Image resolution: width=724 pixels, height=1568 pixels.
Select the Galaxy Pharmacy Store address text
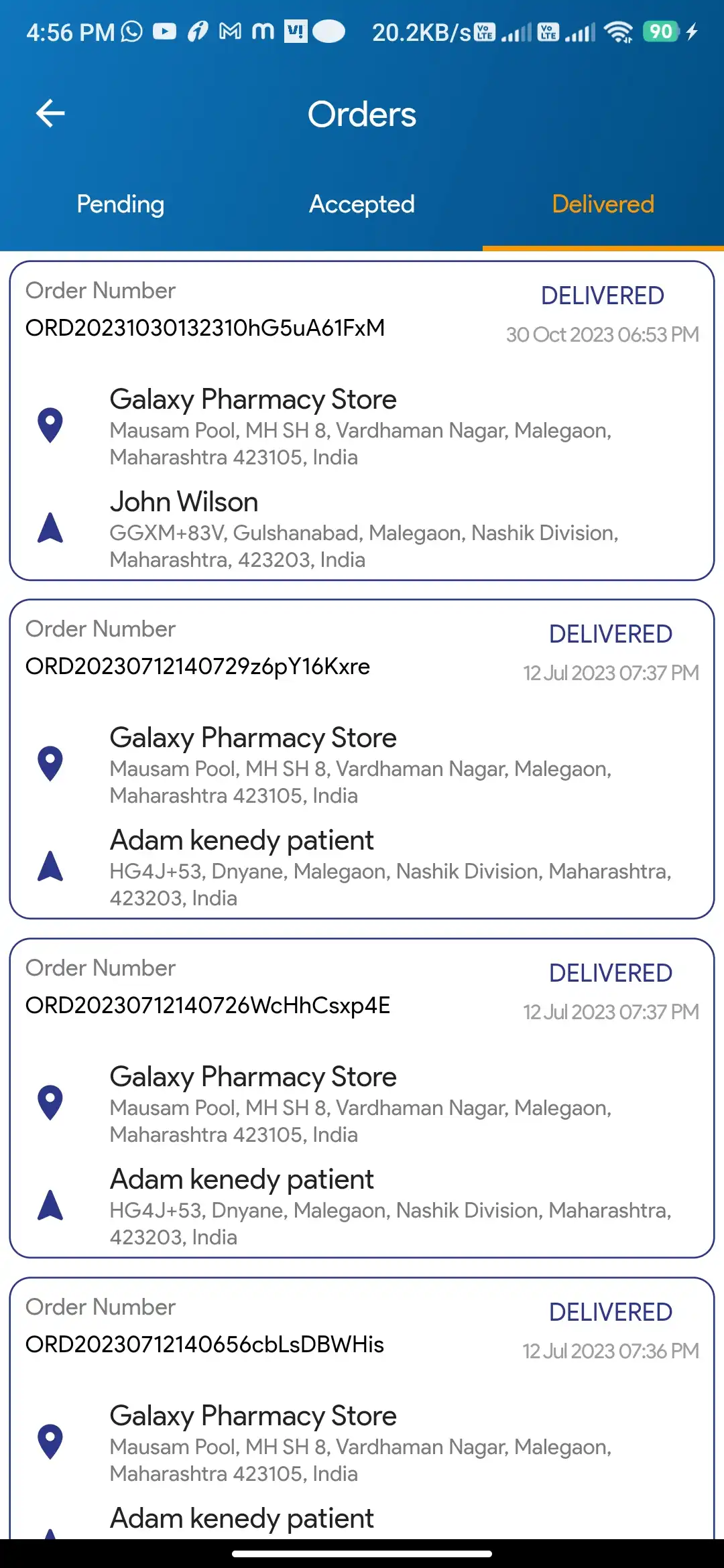click(x=363, y=443)
